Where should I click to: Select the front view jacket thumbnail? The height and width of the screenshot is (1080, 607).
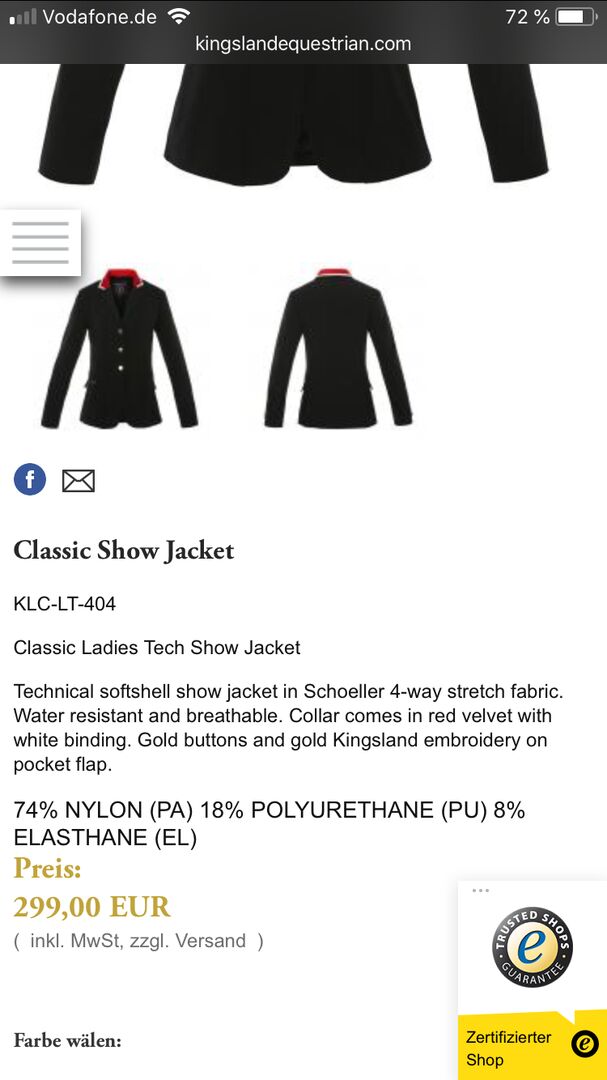coord(120,348)
